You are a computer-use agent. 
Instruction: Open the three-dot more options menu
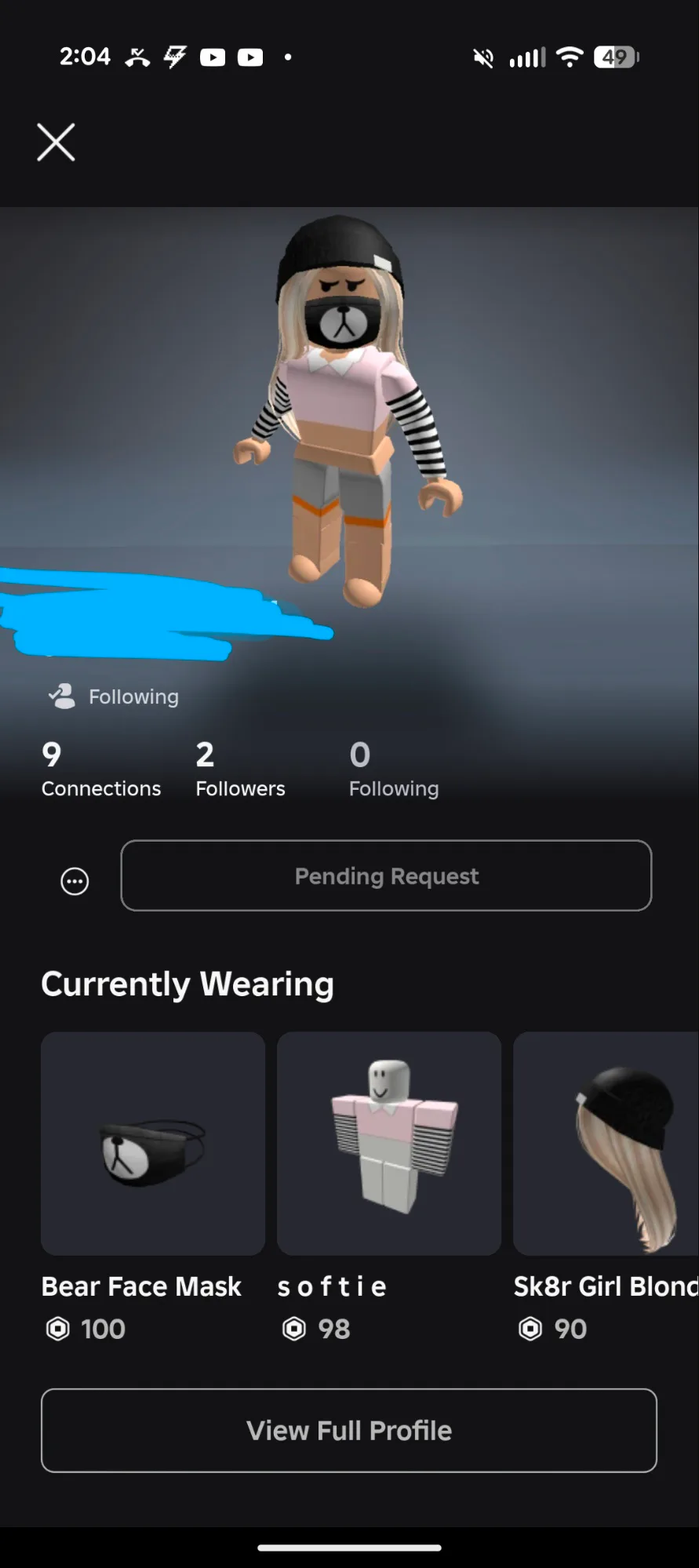click(75, 881)
